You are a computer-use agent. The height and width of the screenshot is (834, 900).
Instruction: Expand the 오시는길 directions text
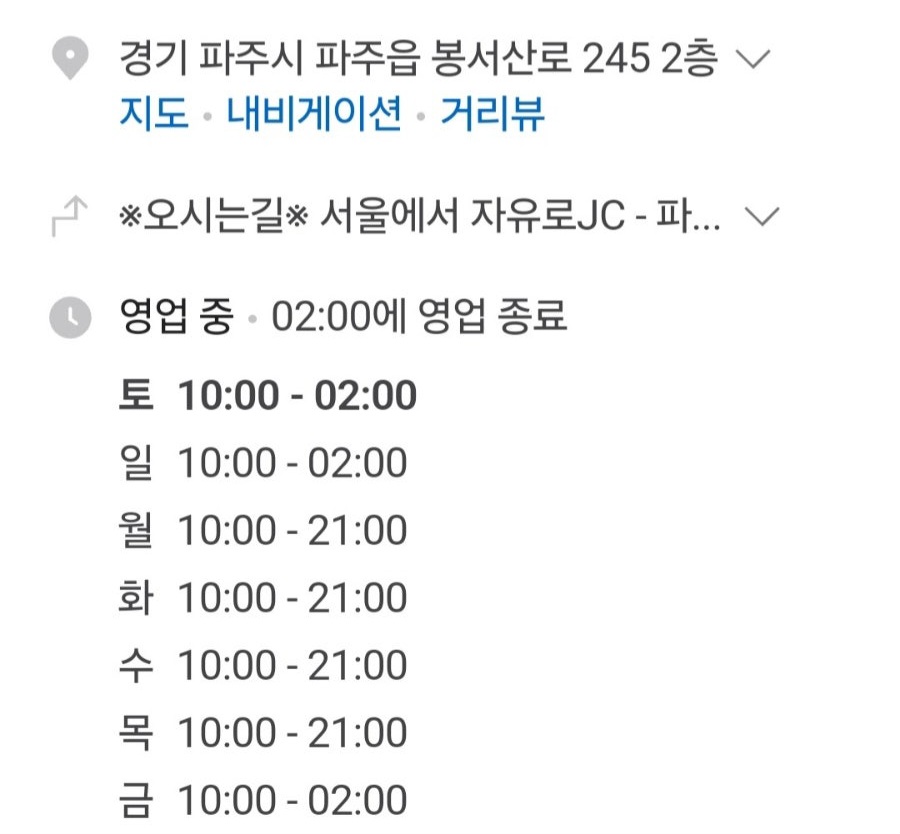pos(762,217)
